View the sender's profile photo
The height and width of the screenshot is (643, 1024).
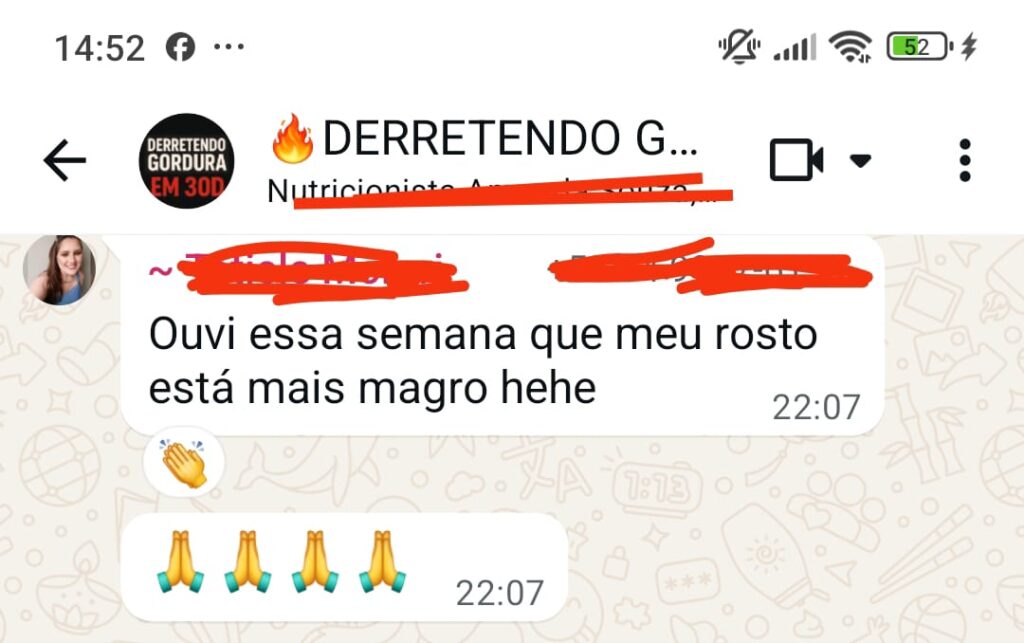[x=60, y=270]
